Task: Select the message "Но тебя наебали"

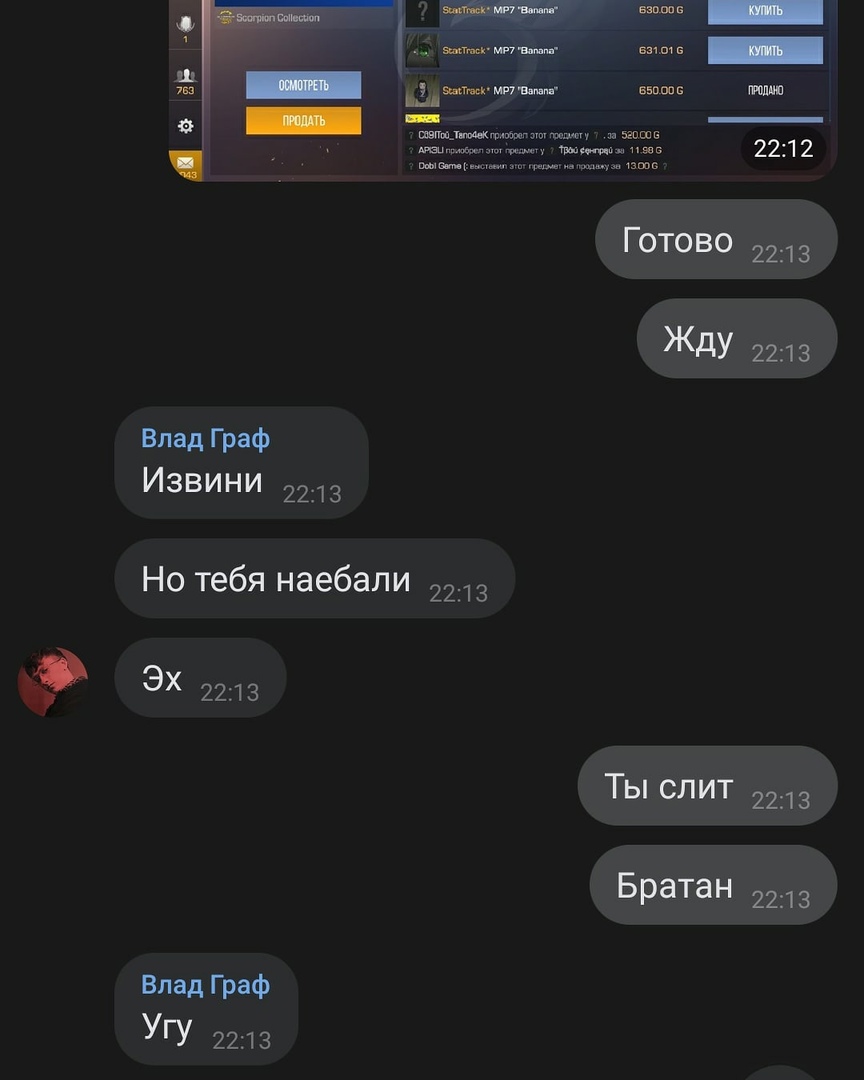Action: (276, 579)
